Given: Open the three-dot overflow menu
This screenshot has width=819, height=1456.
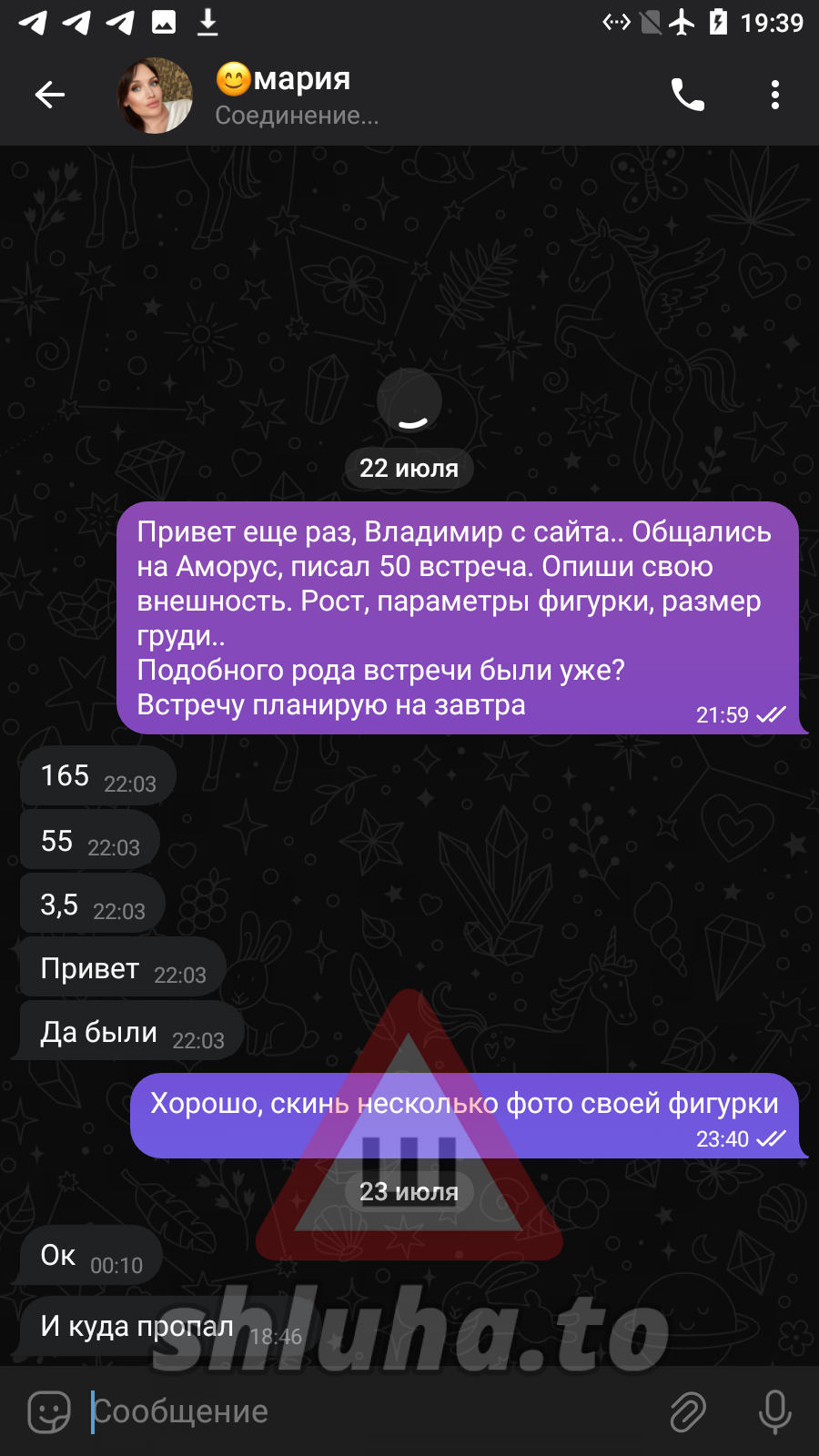Looking at the screenshot, I should 774,95.
